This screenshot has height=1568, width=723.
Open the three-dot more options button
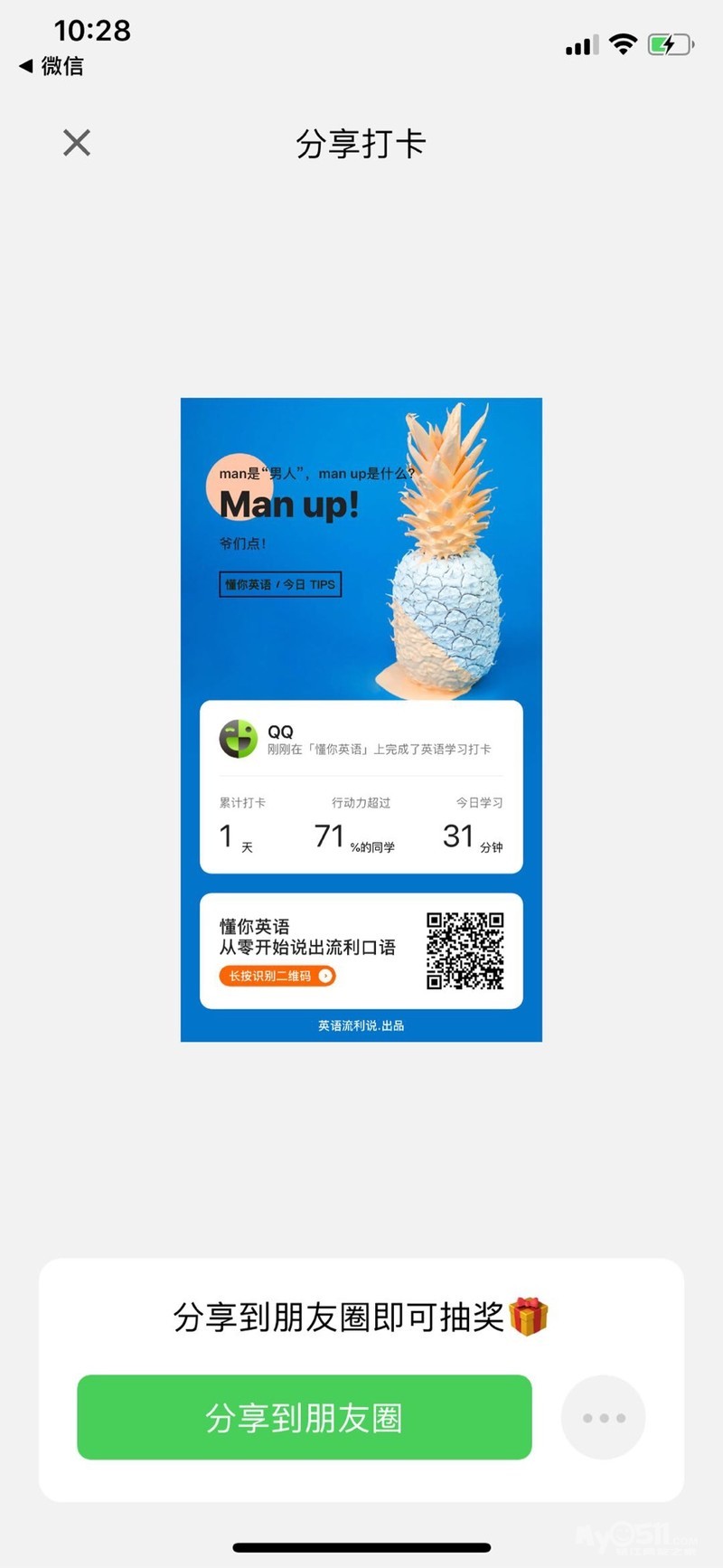[x=603, y=1417]
